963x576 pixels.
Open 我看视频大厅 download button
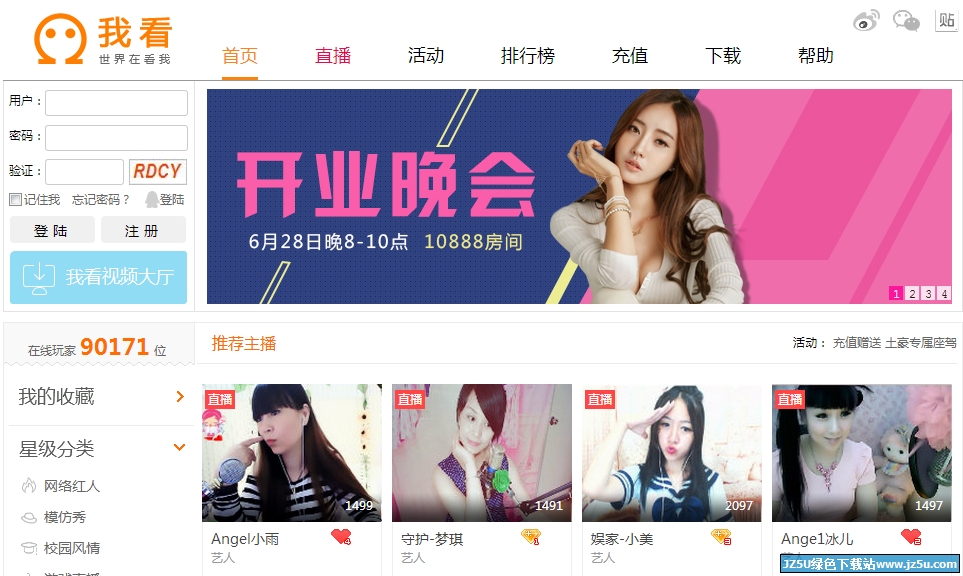tap(98, 277)
